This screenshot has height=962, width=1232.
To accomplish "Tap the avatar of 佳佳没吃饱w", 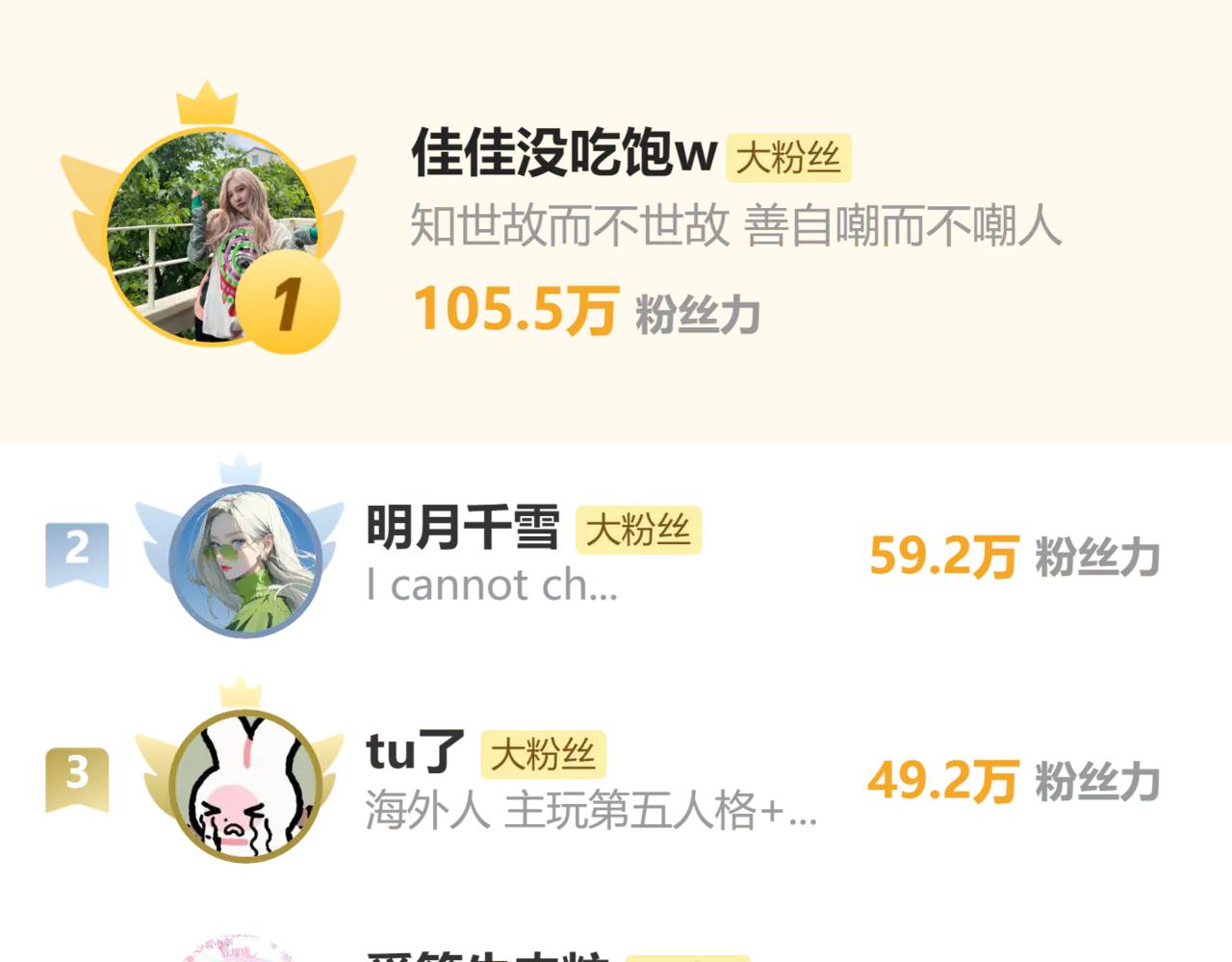I will pos(212,238).
